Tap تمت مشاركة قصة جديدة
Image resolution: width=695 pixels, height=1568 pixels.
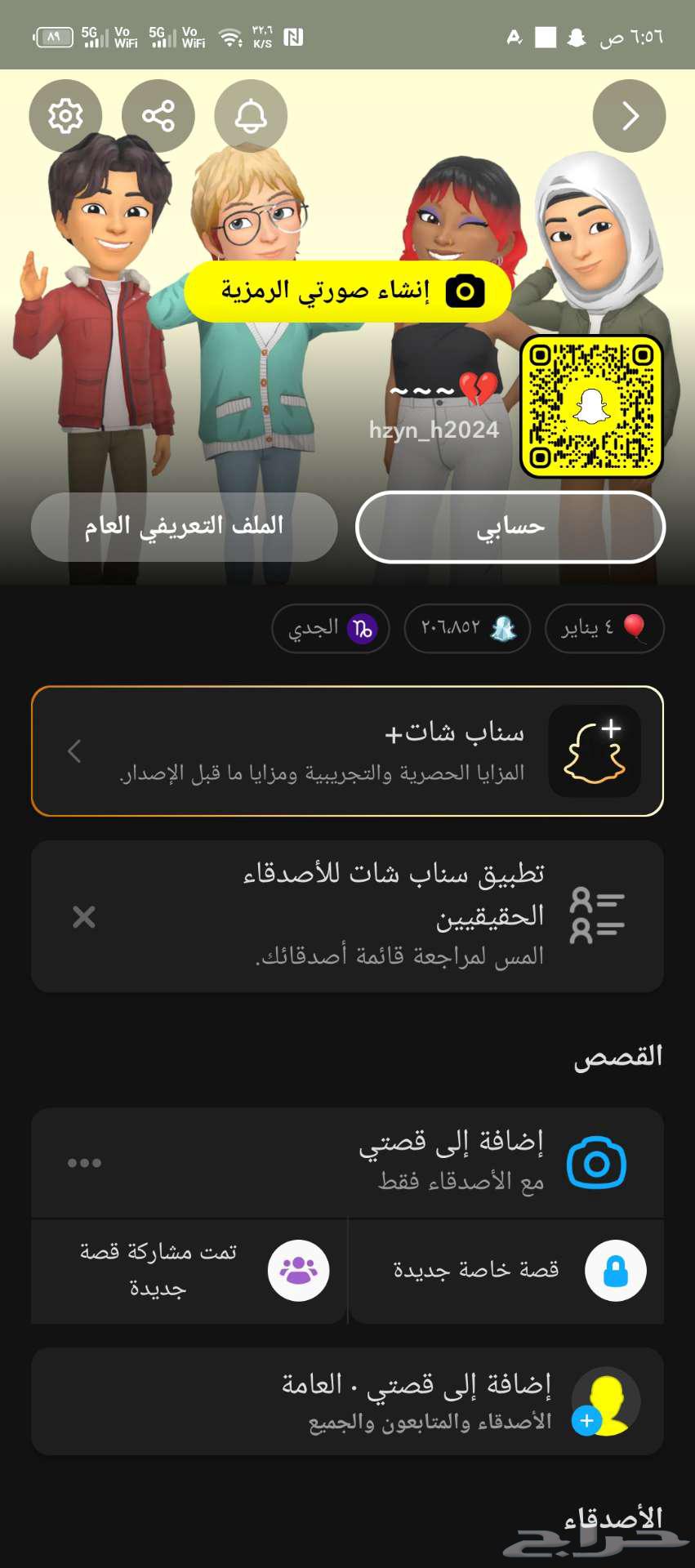pyautogui.click(x=188, y=1271)
